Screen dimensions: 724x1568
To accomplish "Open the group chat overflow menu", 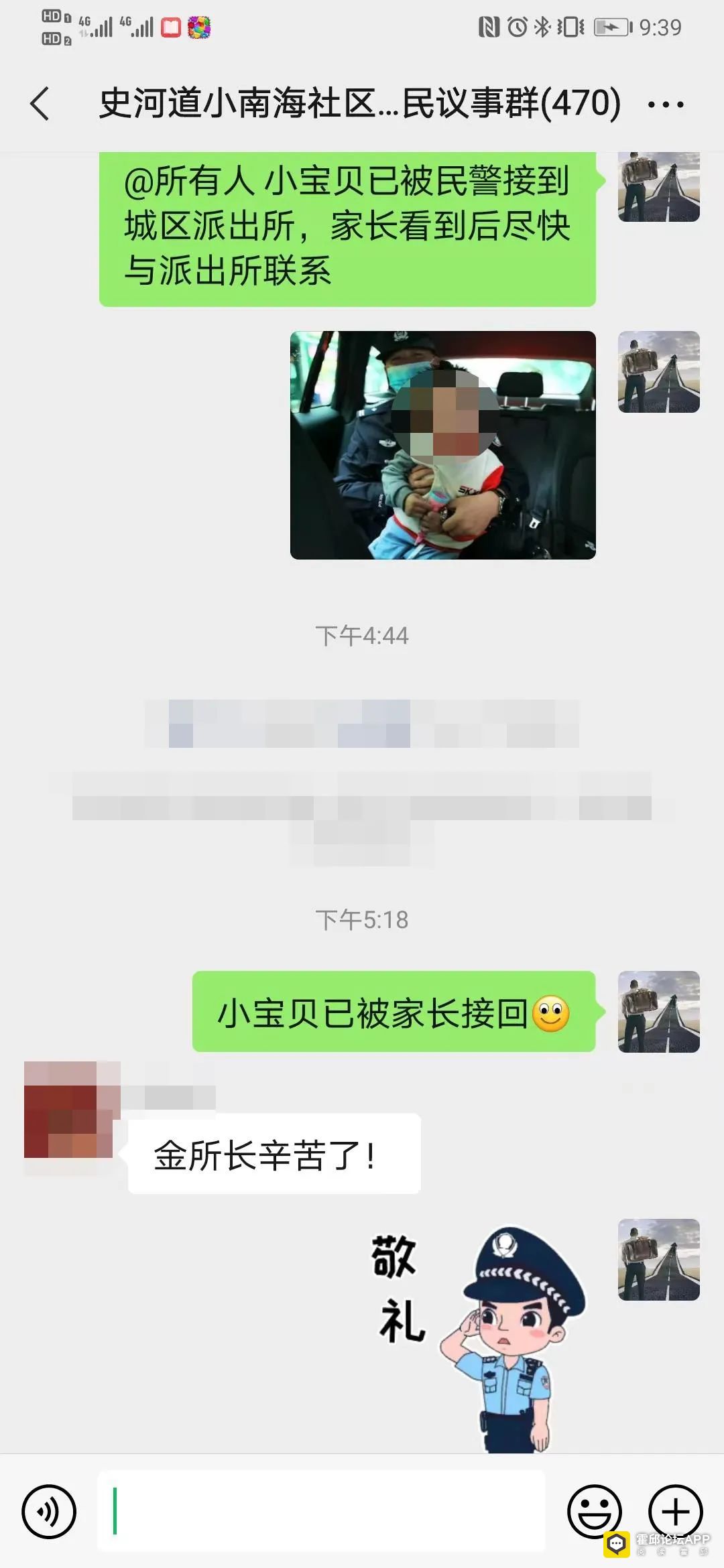I will pos(665,105).
